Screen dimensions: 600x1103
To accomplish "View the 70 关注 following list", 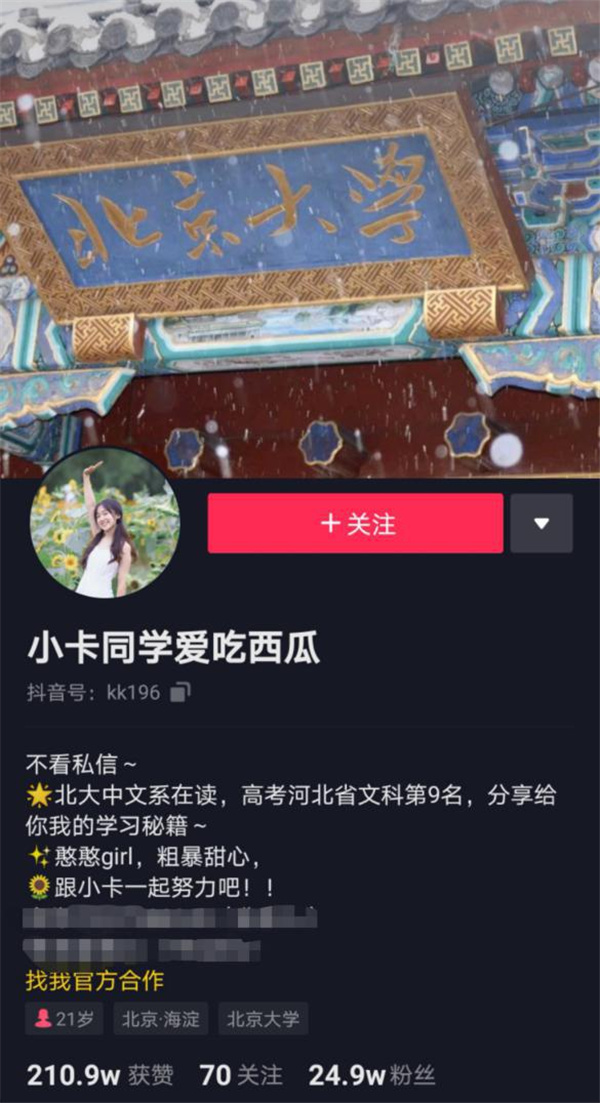I will click(x=240, y=1075).
